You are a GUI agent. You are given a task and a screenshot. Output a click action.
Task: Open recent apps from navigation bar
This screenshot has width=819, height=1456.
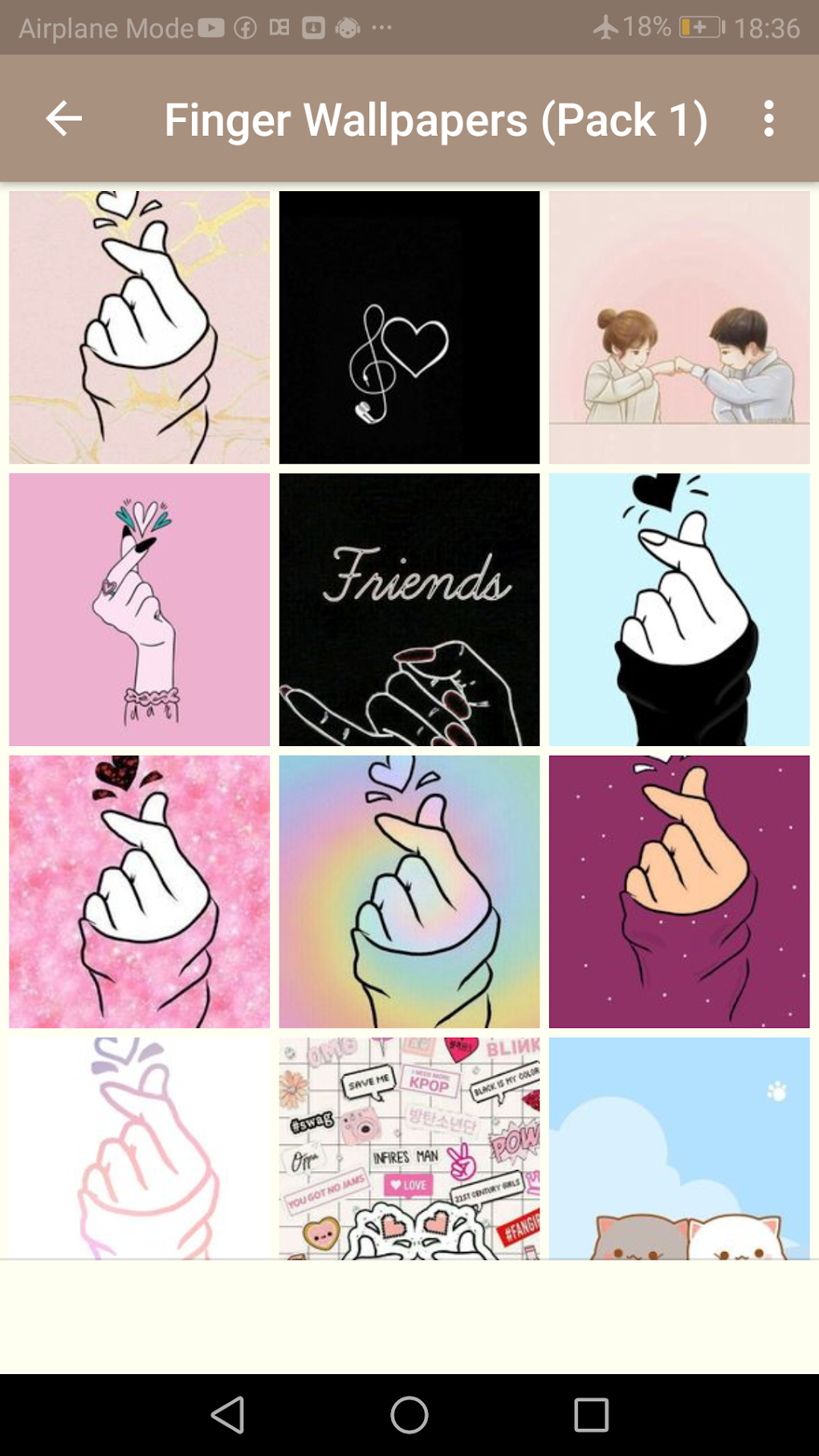[x=591, y=1415]
